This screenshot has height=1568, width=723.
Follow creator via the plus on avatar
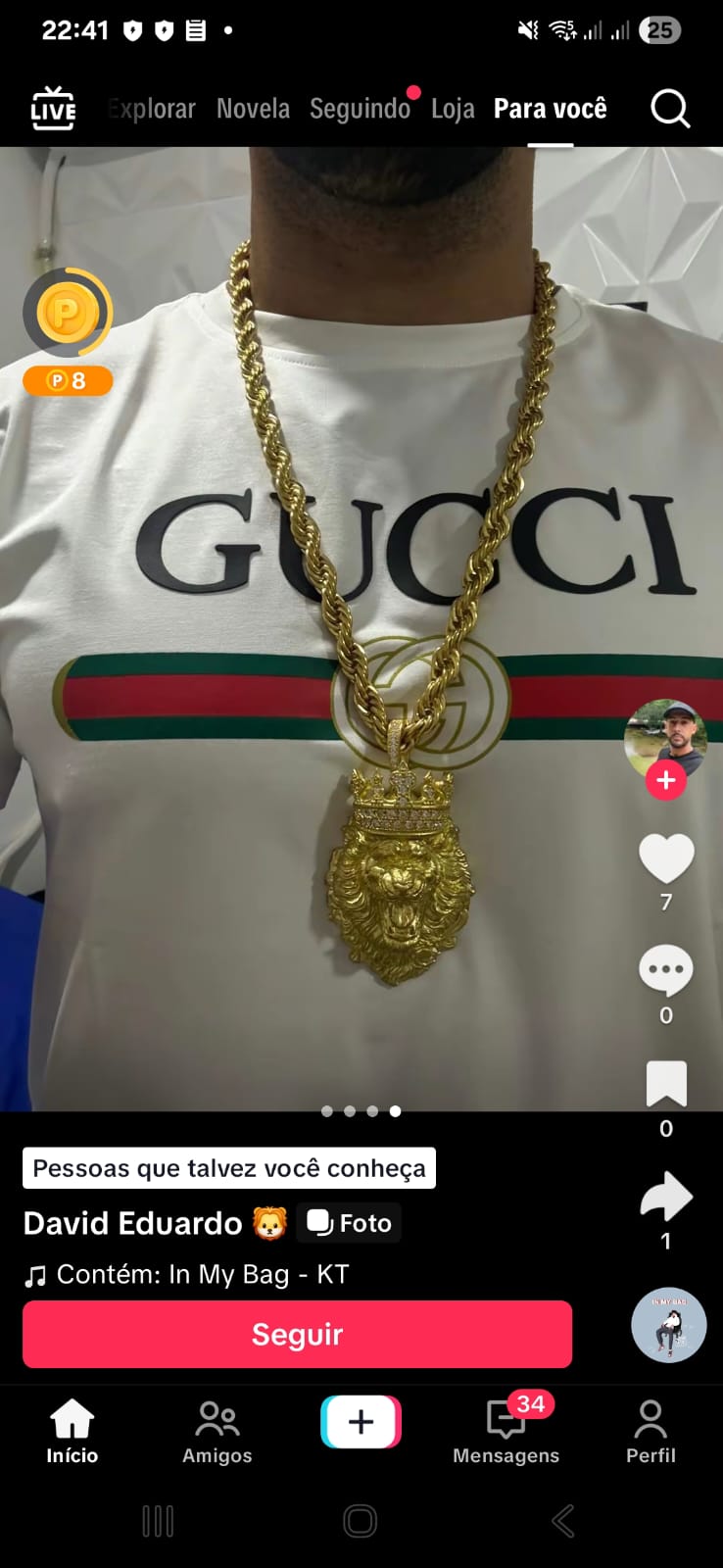point(666,780)
